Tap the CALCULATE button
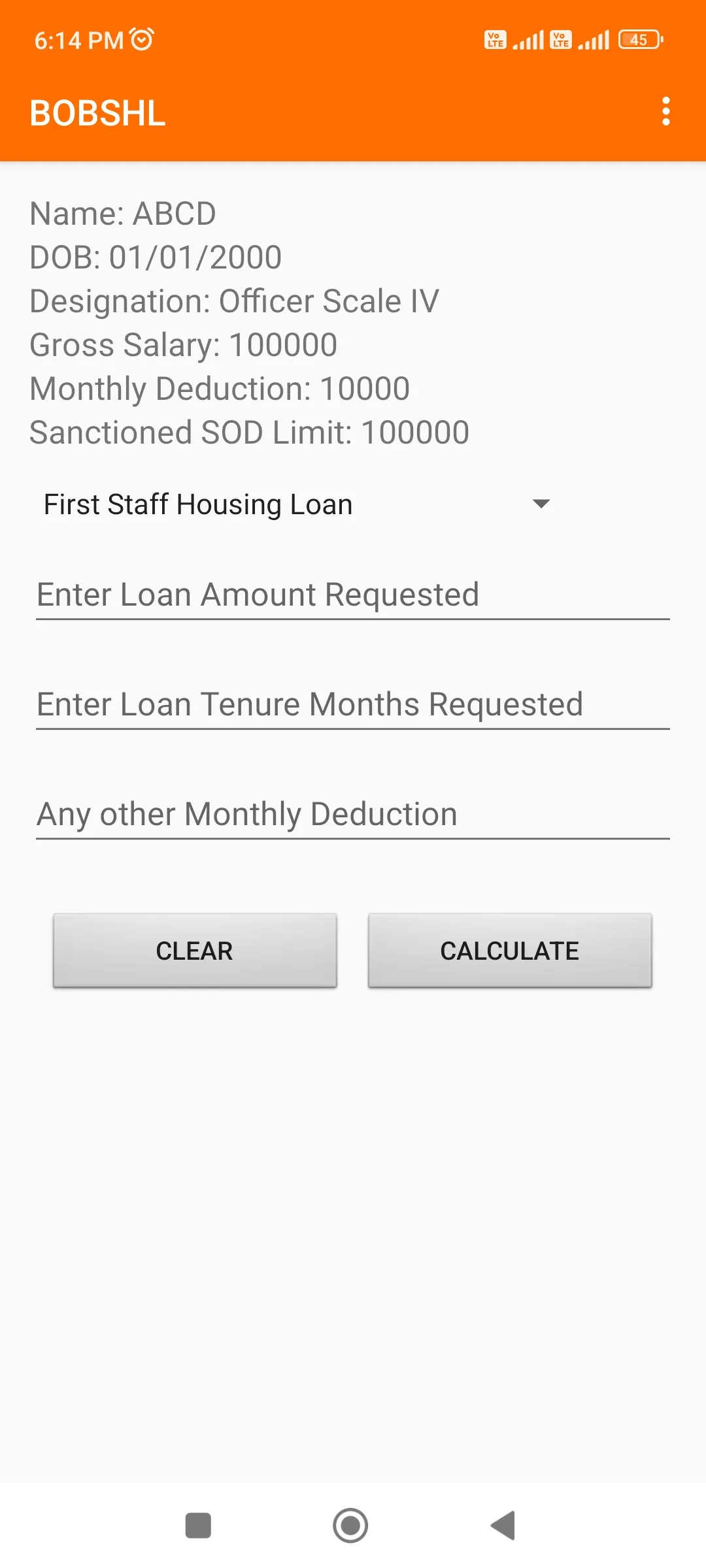The width and height of the screenshot is (706, 1568). coord(510,951)
